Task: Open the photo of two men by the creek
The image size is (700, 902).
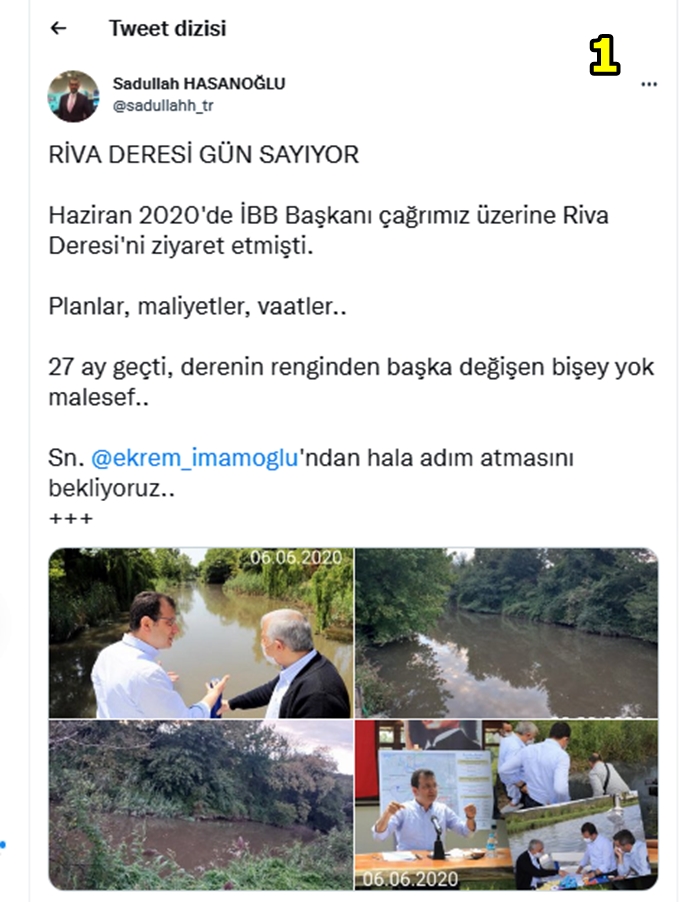Action: click(x=201, y=632)
